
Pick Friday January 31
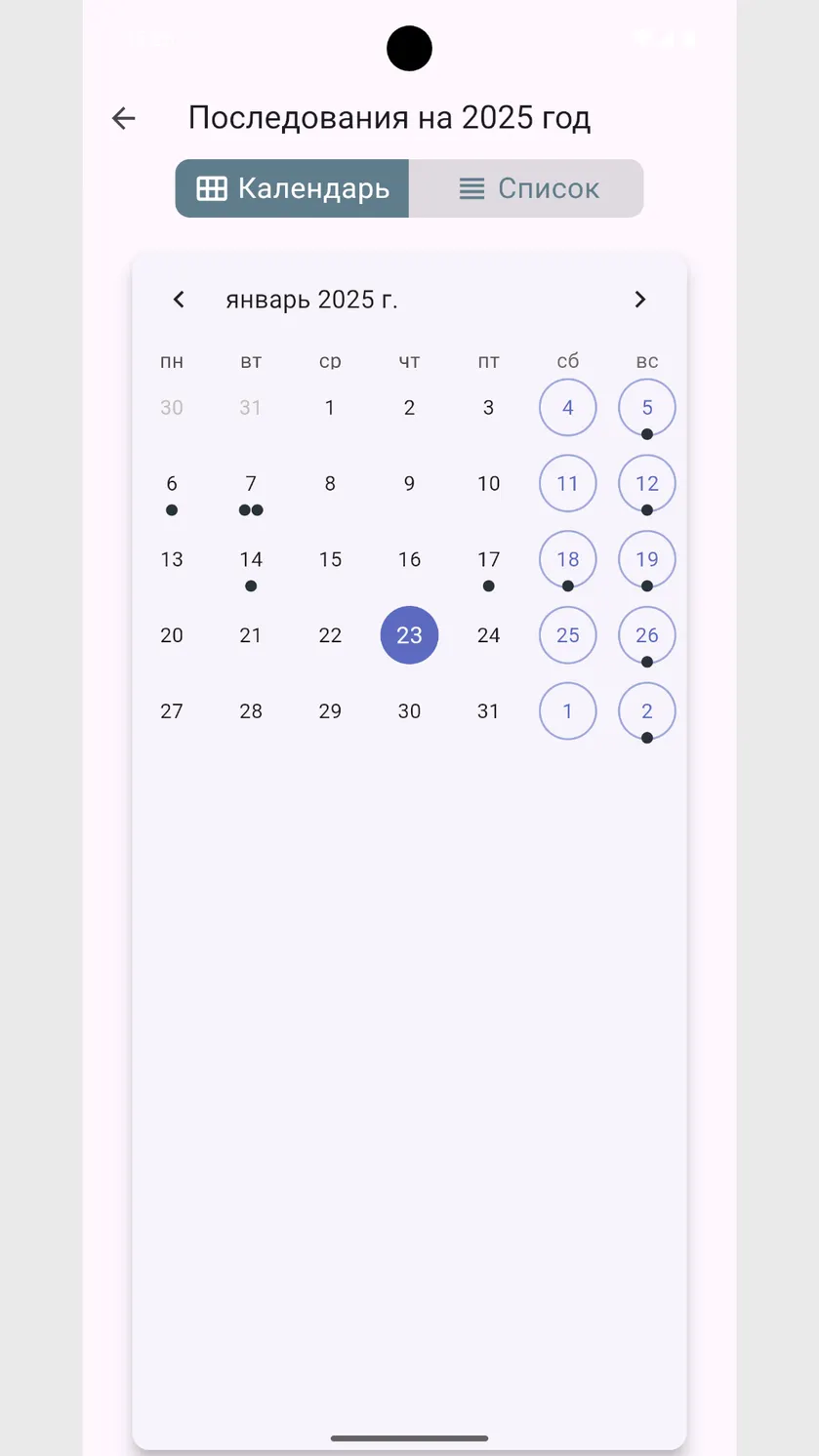pyautogui.click(x=489, y=711)
